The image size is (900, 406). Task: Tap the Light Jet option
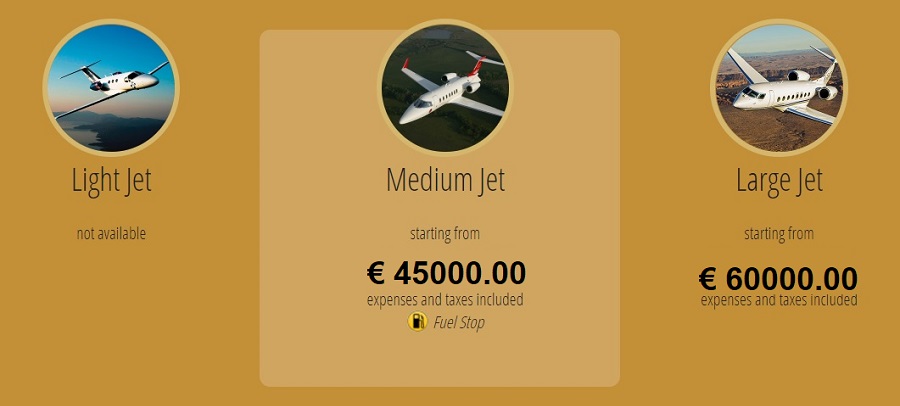pos(111,181)
